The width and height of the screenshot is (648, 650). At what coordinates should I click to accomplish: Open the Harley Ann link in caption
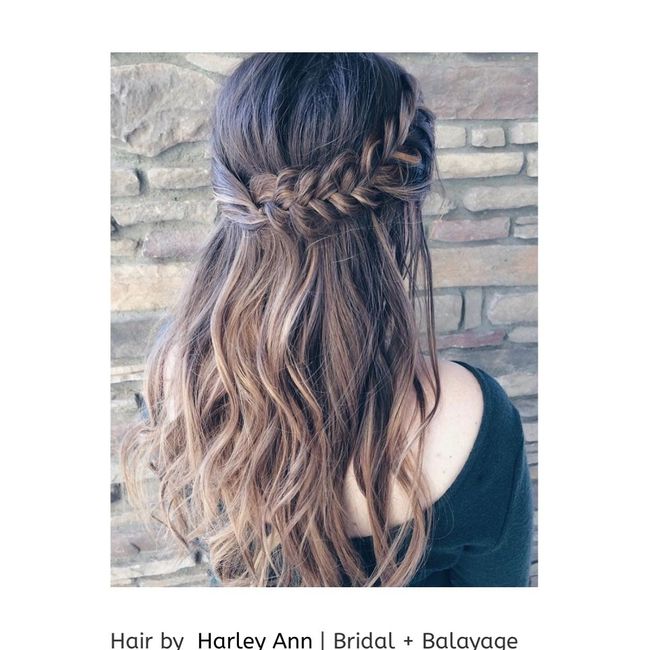coord(254,639)
